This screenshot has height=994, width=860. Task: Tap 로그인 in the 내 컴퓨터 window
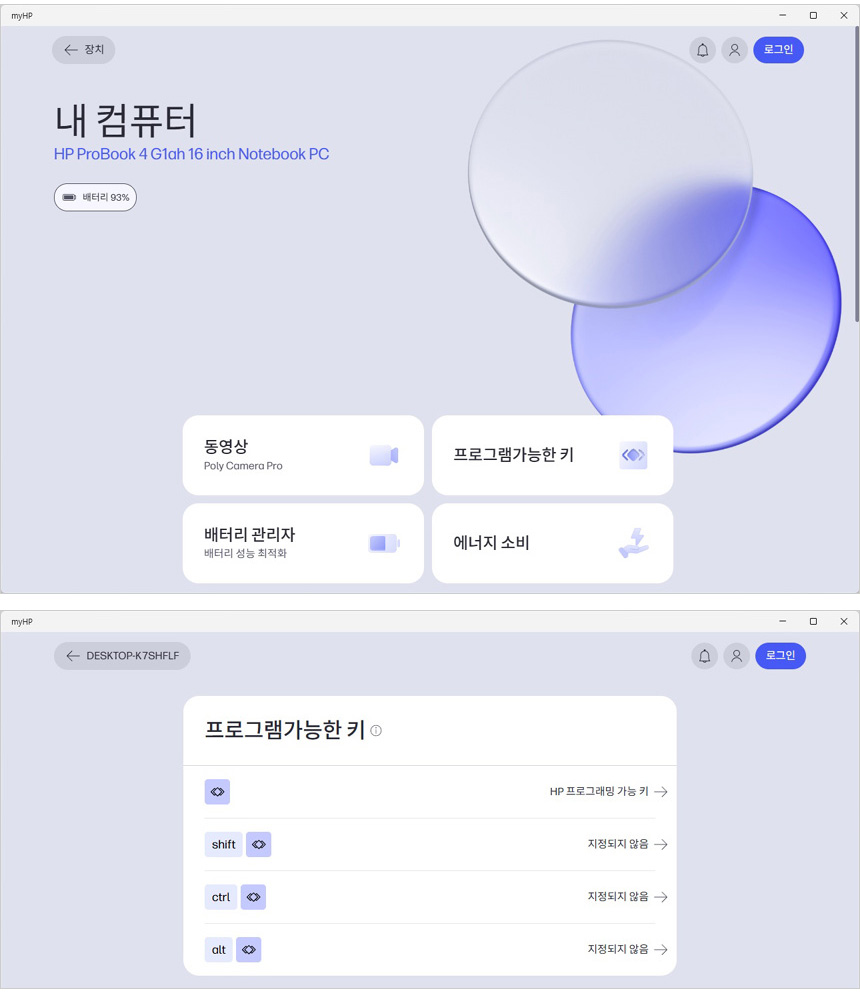778,50
